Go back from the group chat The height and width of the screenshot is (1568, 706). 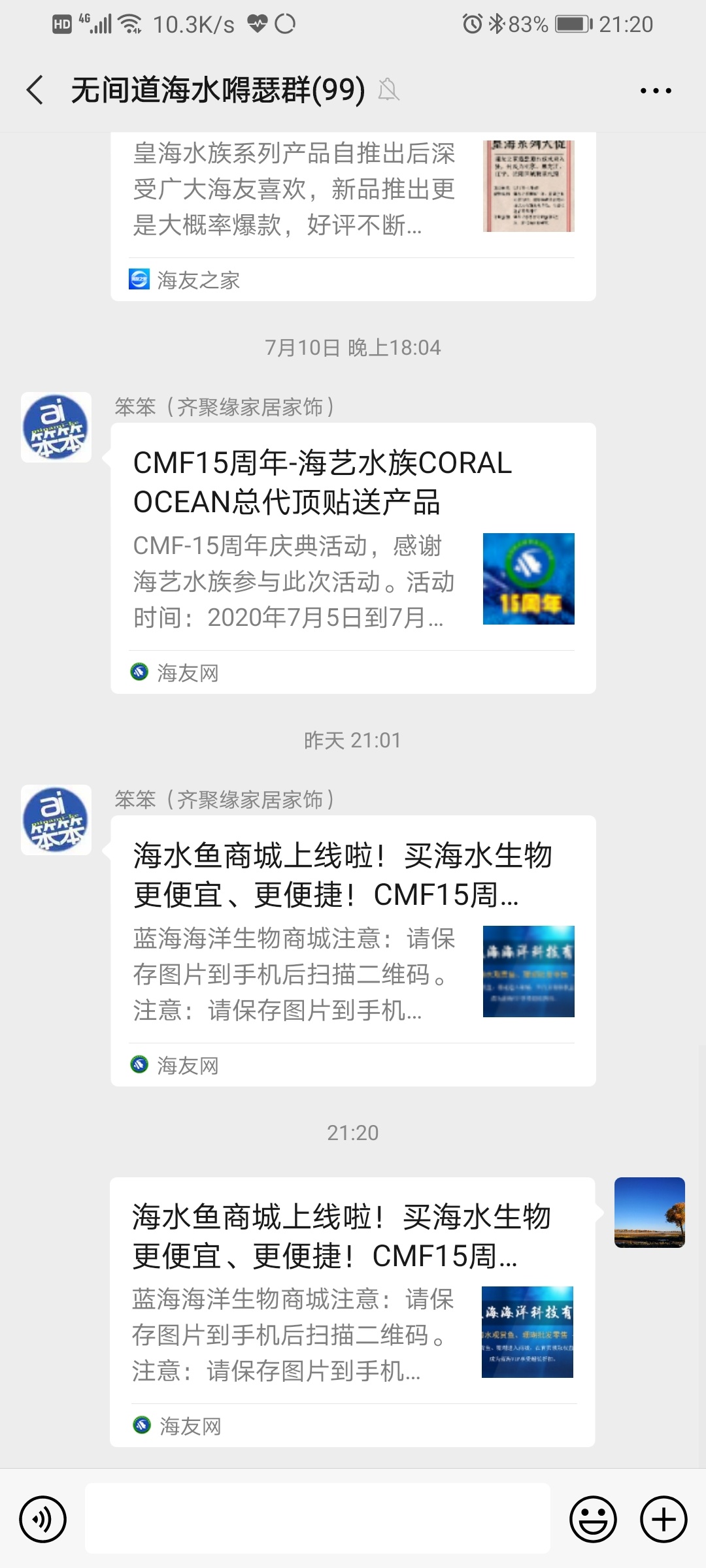pos(35,90)
